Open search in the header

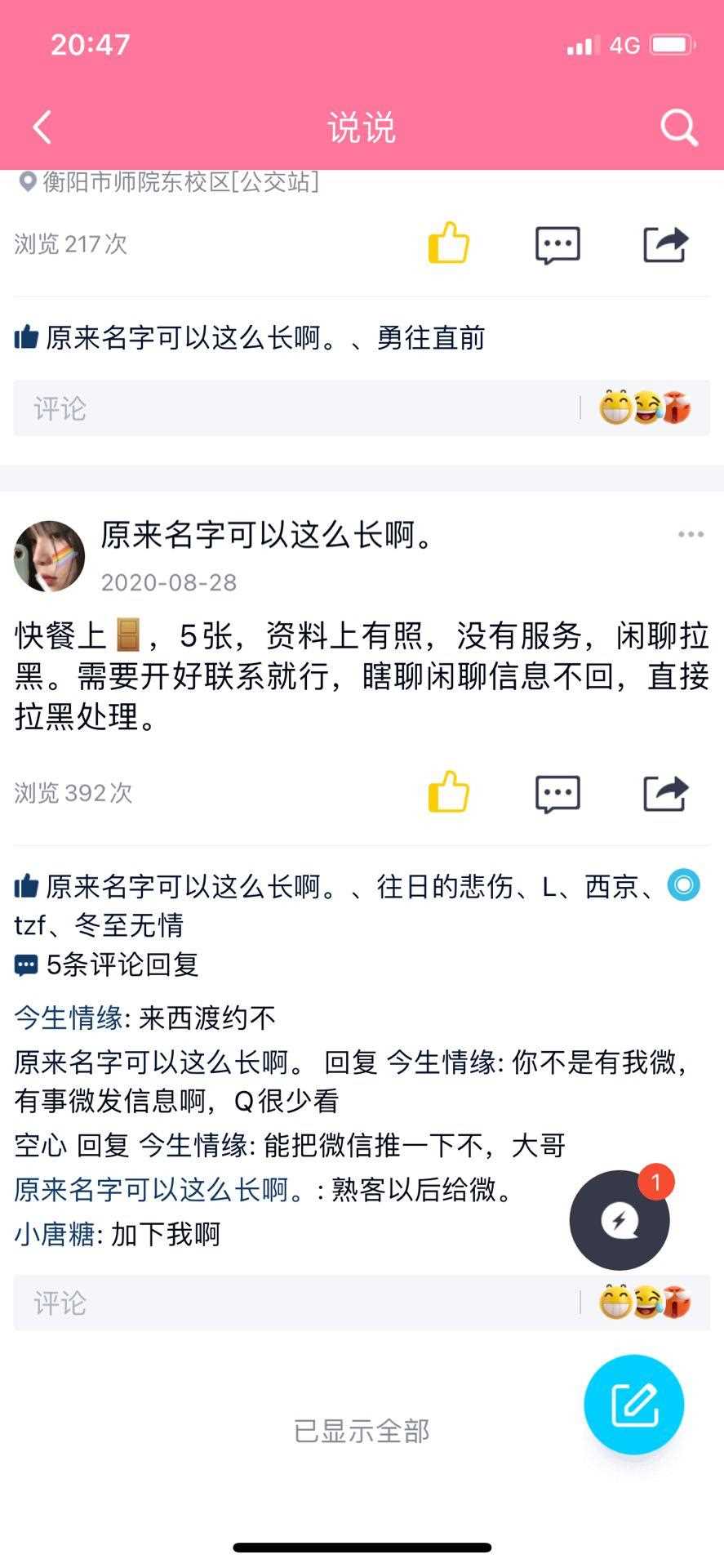[x=678, y=127]
